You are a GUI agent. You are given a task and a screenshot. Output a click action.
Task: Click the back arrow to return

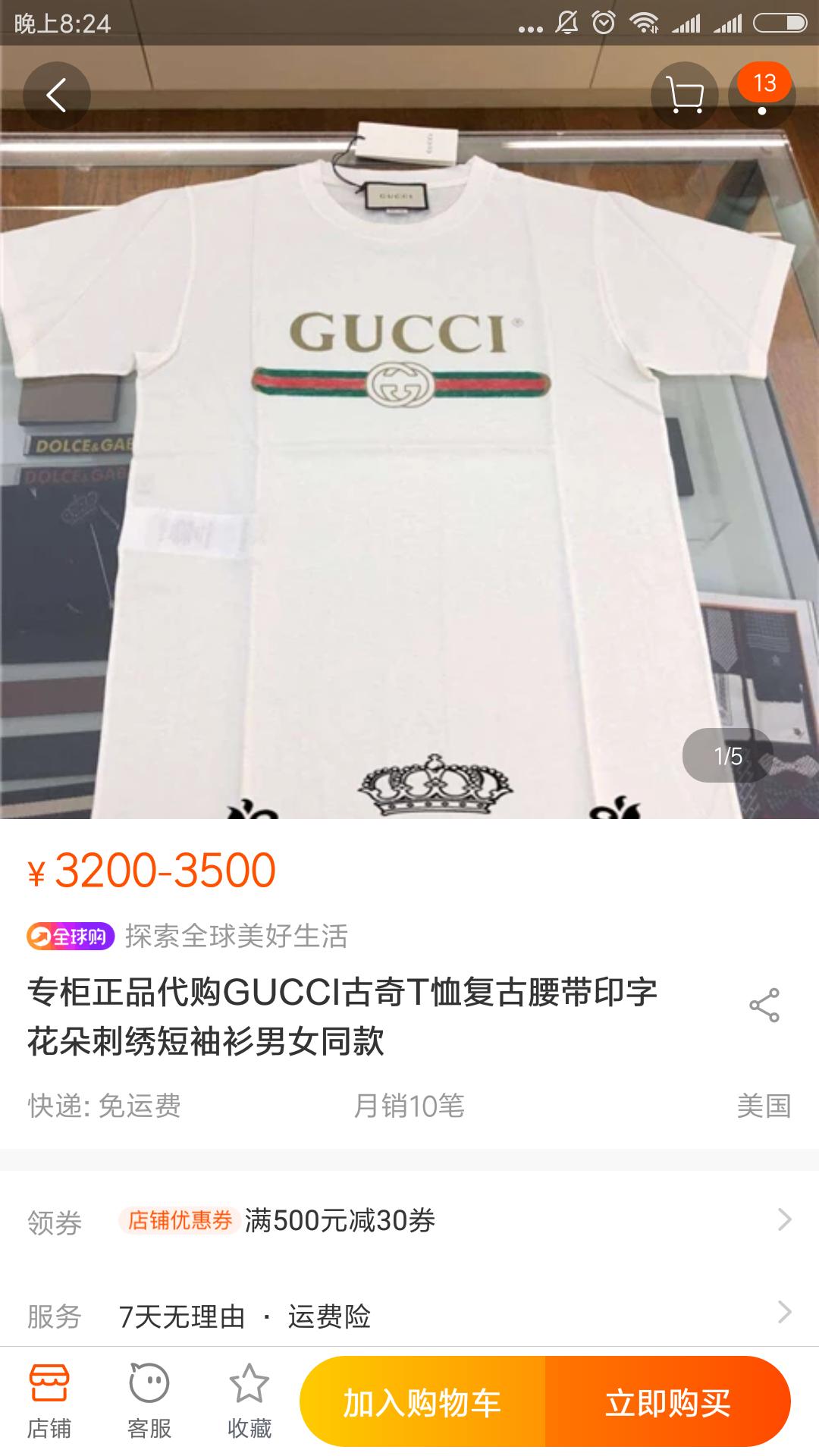(58, 95)
